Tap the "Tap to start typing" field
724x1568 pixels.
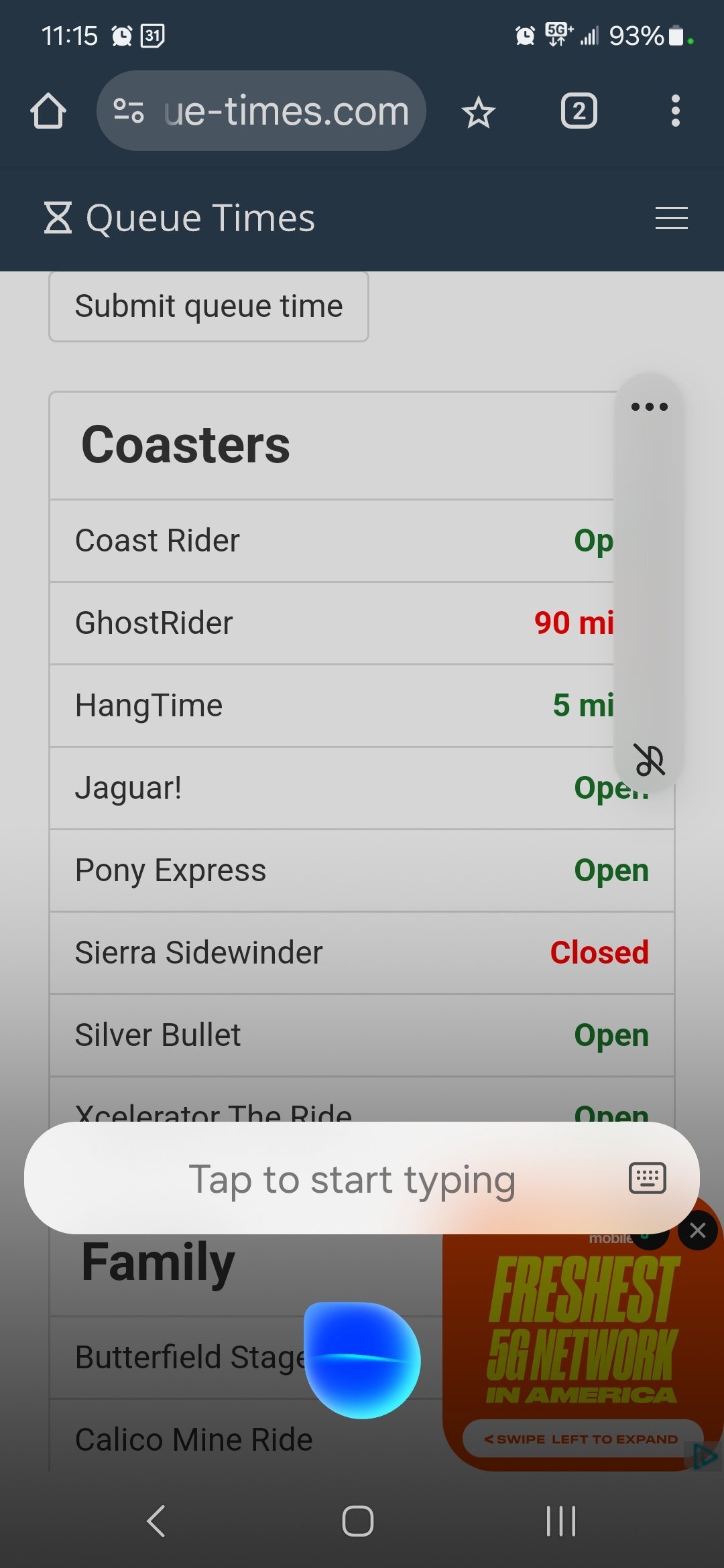click(352, 1179)
